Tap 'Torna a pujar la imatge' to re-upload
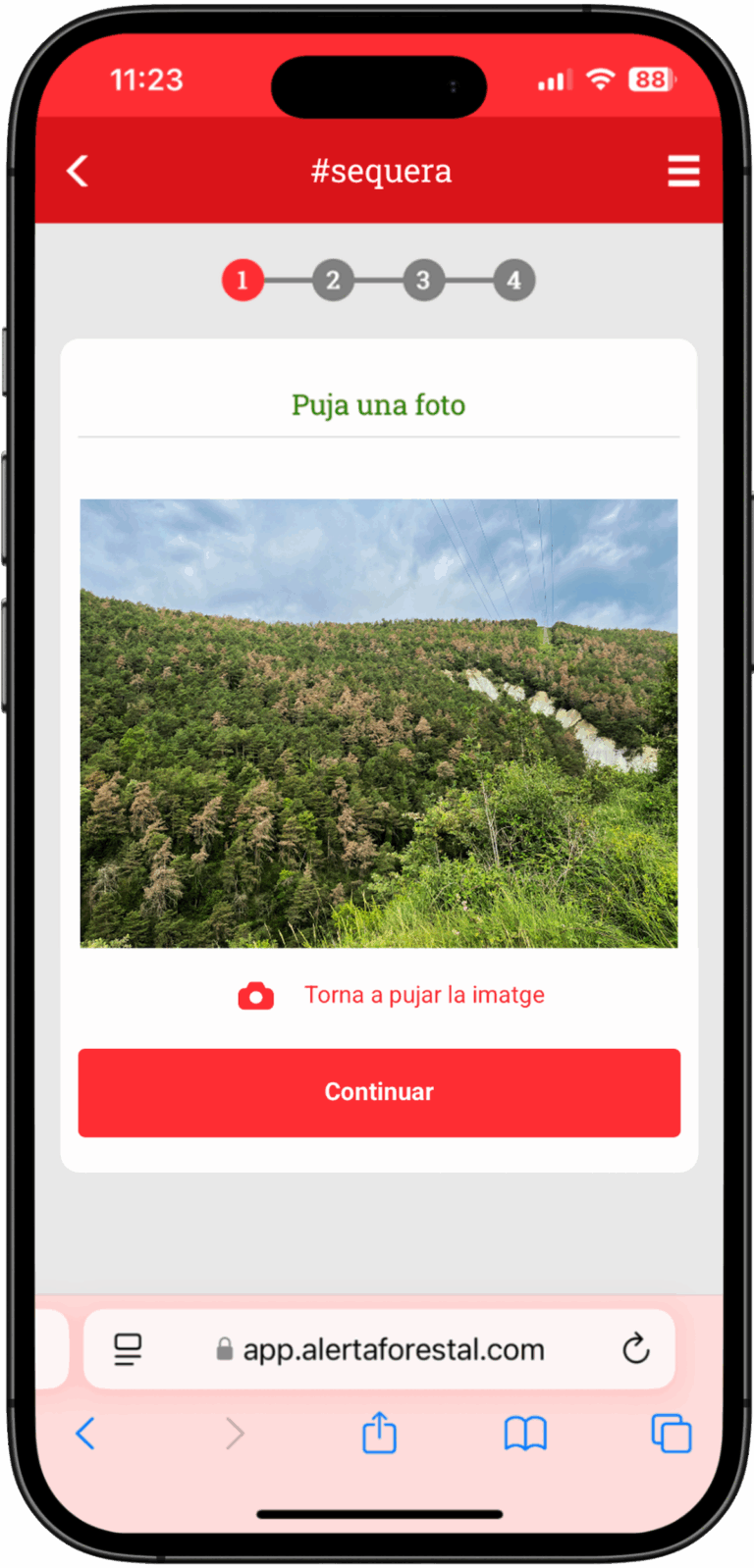The image size is (754, 1568). click(x=423, y=995)
